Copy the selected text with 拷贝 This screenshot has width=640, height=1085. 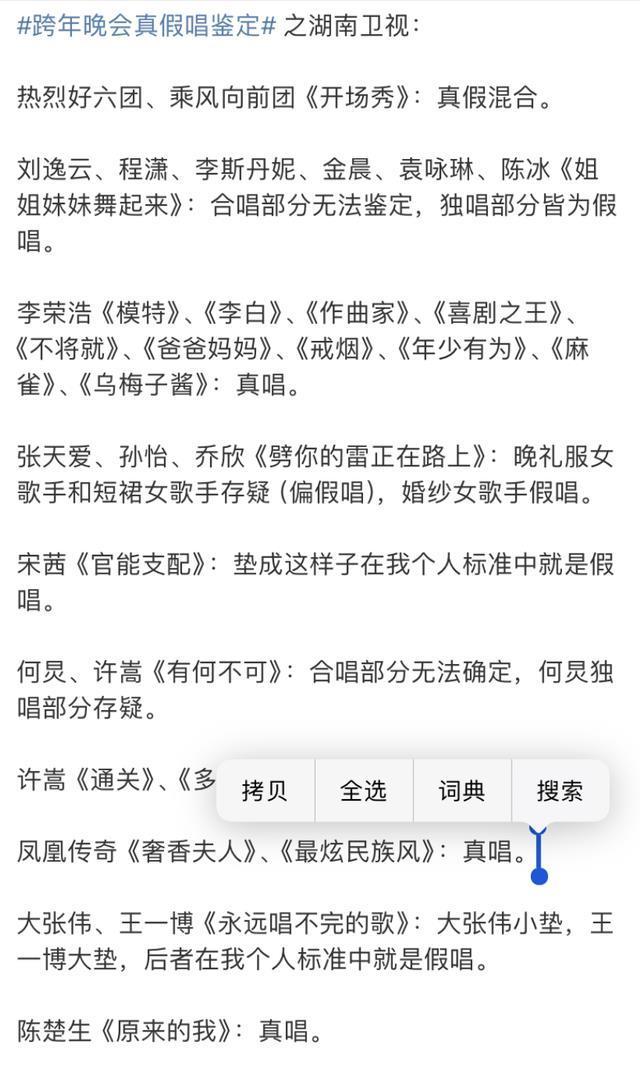click(265, 791)
